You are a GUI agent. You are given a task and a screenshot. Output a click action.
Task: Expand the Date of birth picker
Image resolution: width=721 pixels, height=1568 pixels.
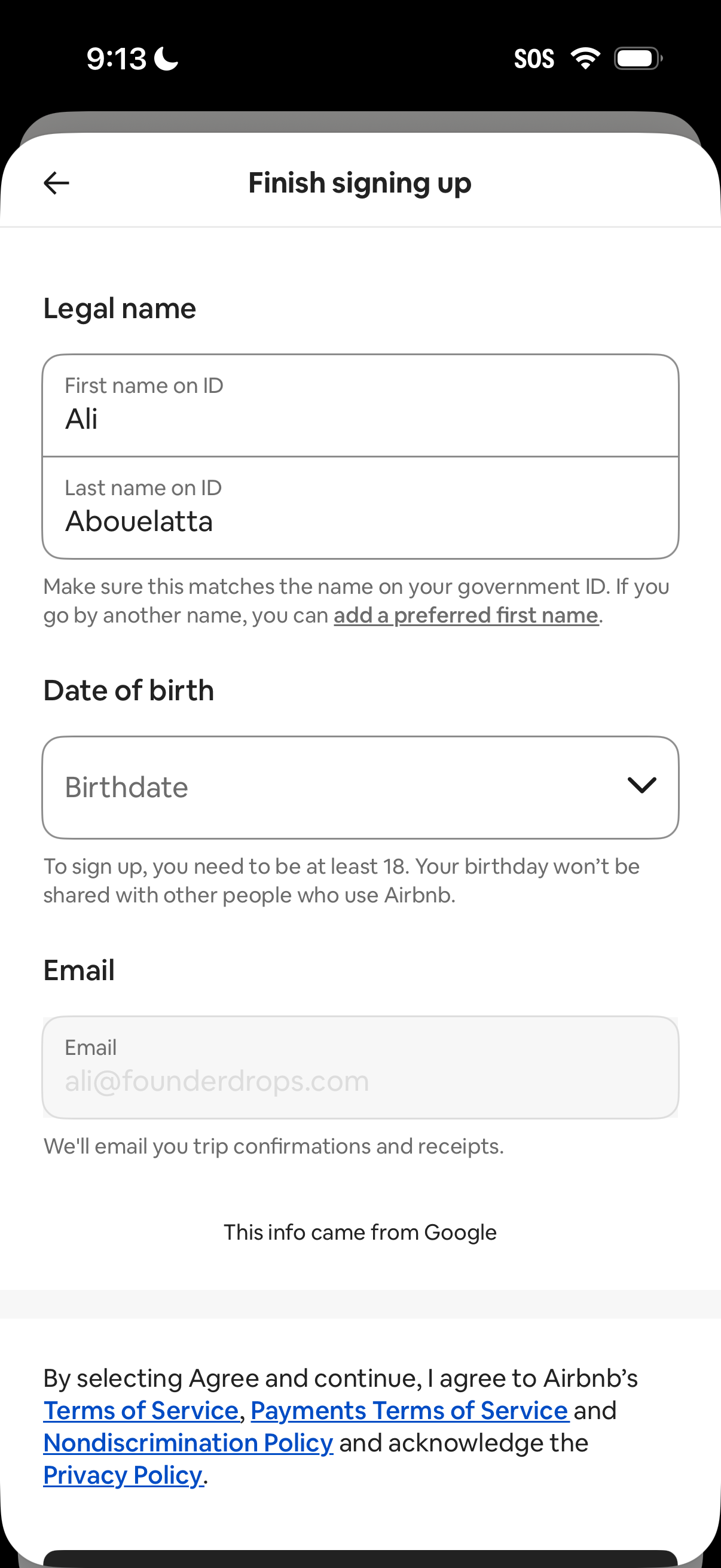[x=360, y=786]
